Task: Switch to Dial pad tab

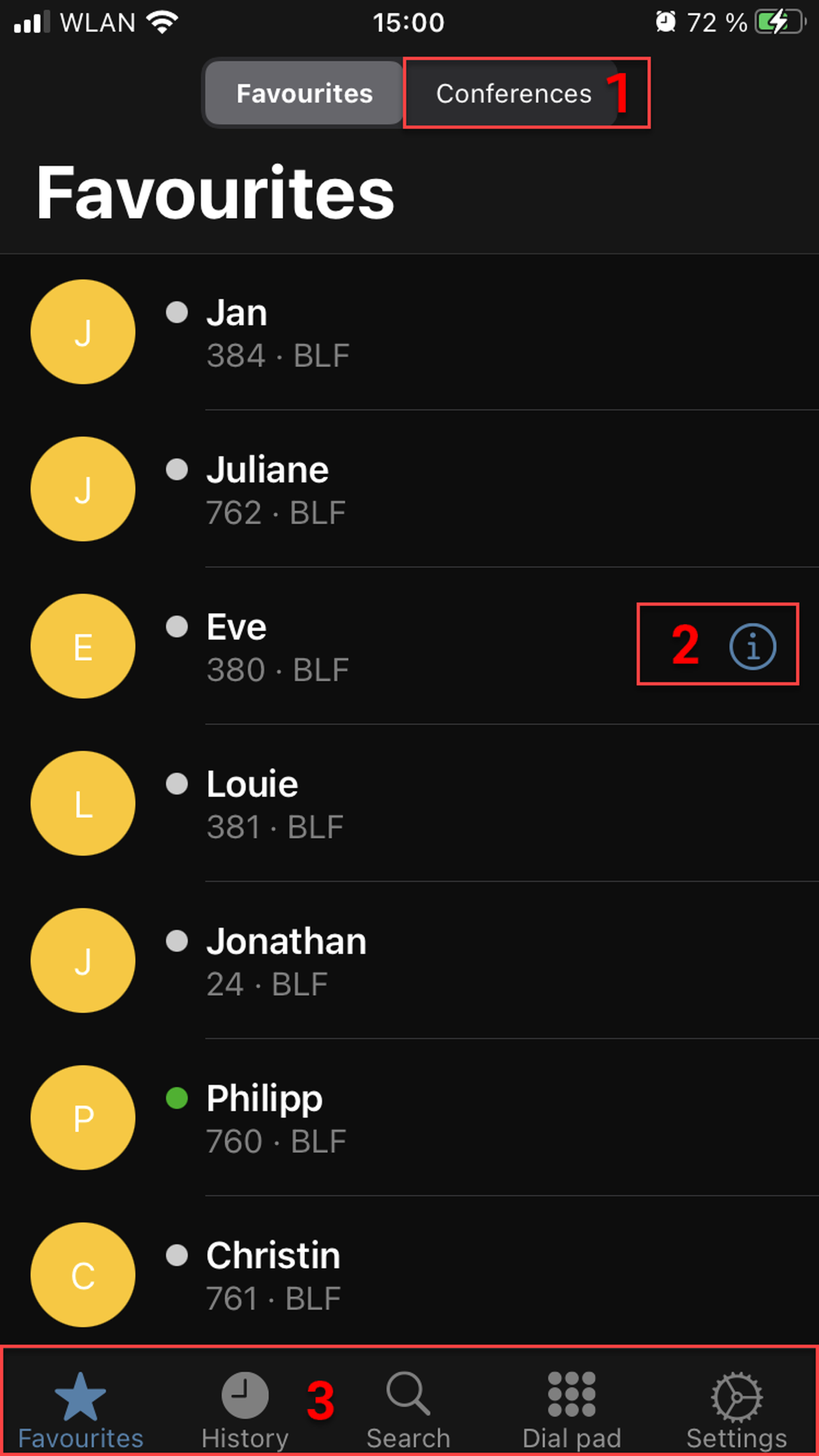Action: click(571, 1407)
